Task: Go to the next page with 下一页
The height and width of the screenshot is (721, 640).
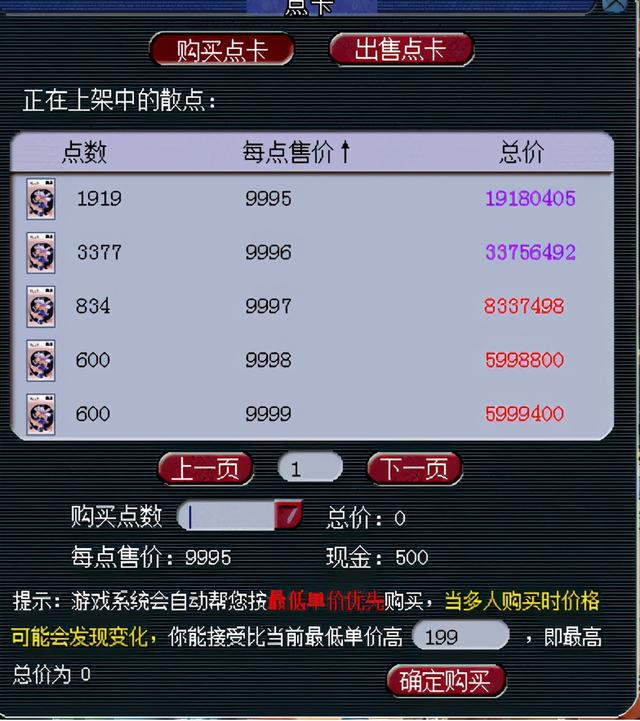Action: click(x=414, y=468)
